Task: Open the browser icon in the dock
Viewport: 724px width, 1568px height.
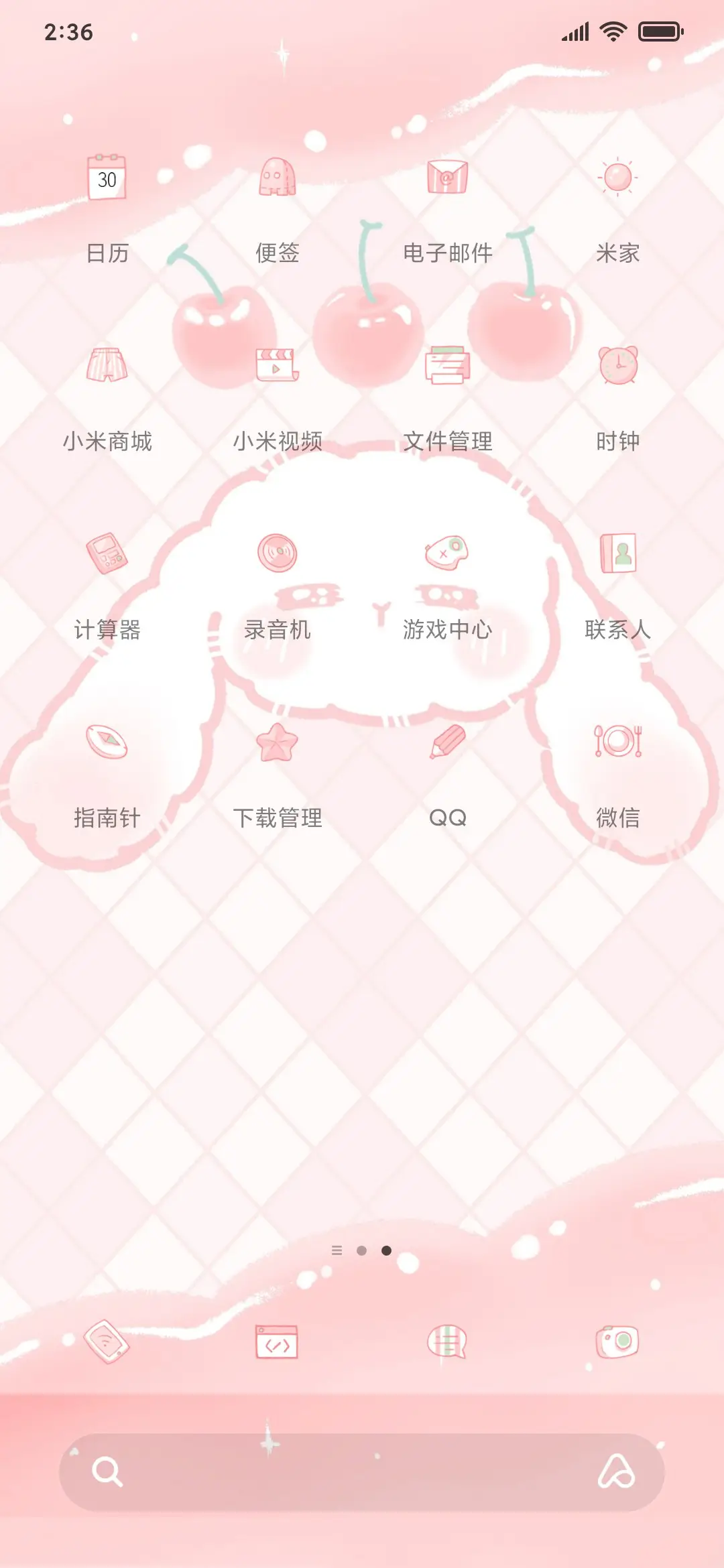Action: (278, 1342)
